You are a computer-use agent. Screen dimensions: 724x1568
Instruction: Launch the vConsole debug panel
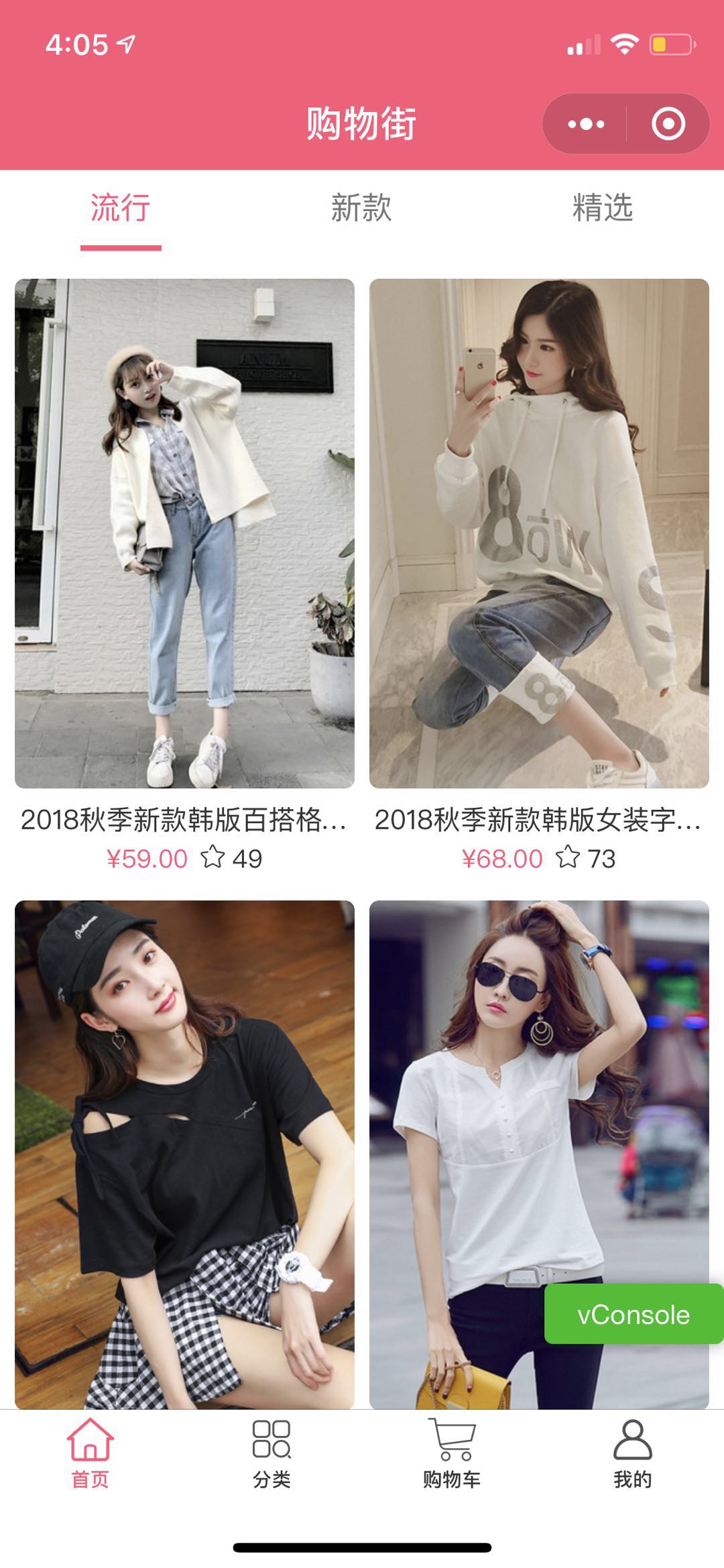[633, 1315]
